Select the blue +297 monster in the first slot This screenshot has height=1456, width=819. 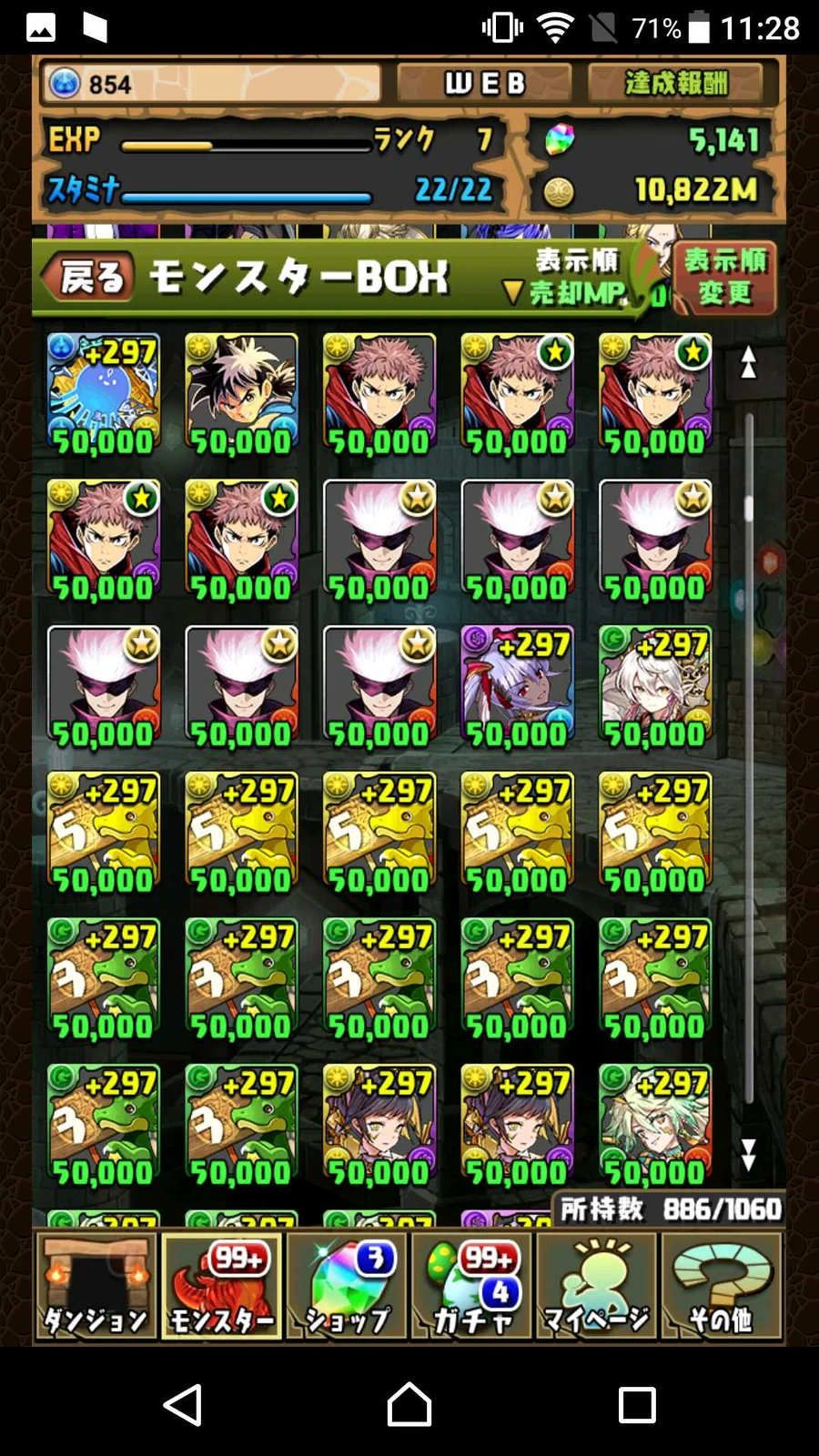pyautogui.click(x=103, y=393)
